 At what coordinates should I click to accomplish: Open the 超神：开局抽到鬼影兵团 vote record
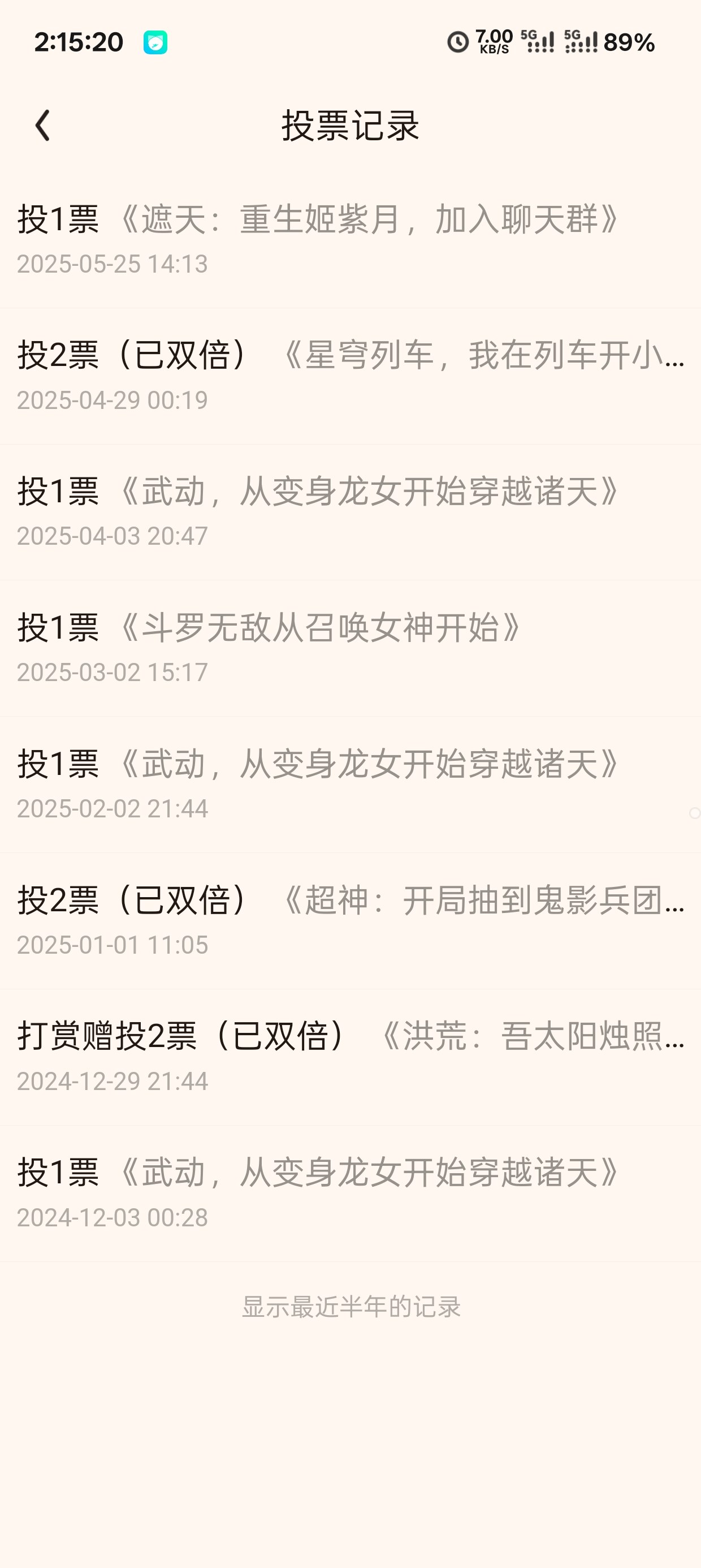350,920
